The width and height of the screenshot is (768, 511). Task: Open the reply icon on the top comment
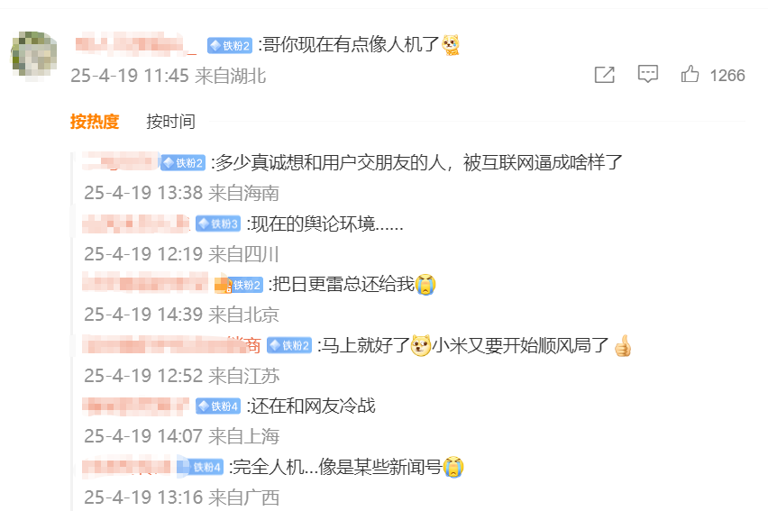point(648,75)
